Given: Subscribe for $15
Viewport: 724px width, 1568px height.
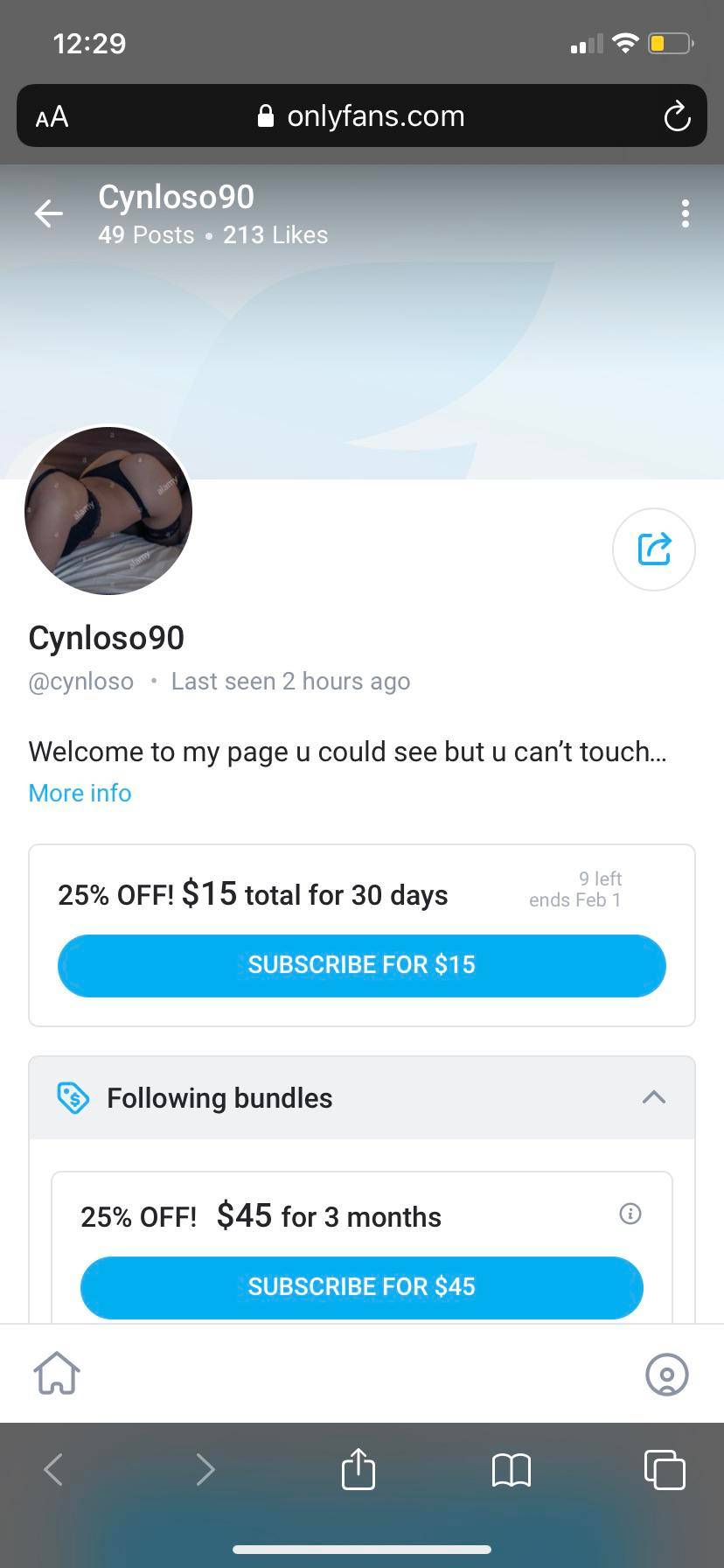Looking at the screenshot, I should [361, 965].
